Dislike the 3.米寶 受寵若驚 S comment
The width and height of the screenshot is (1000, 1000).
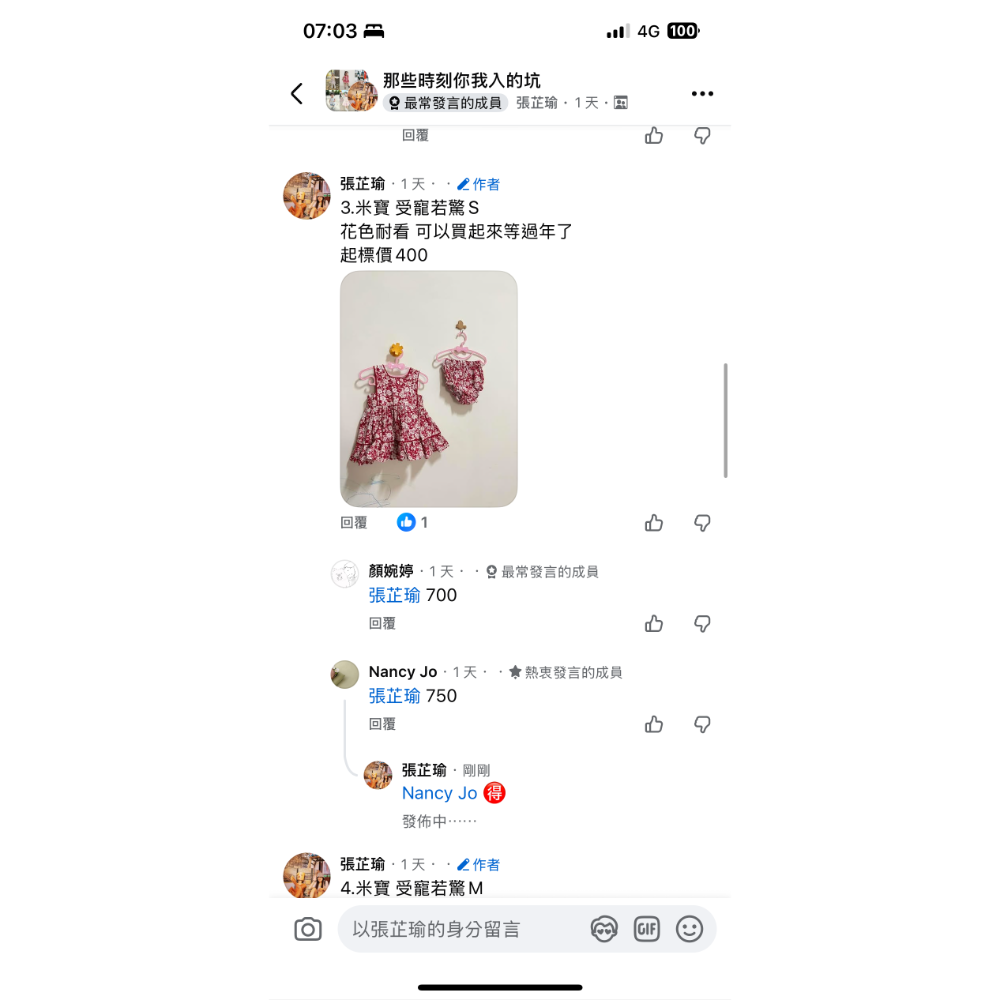click(x=702, y=523)
